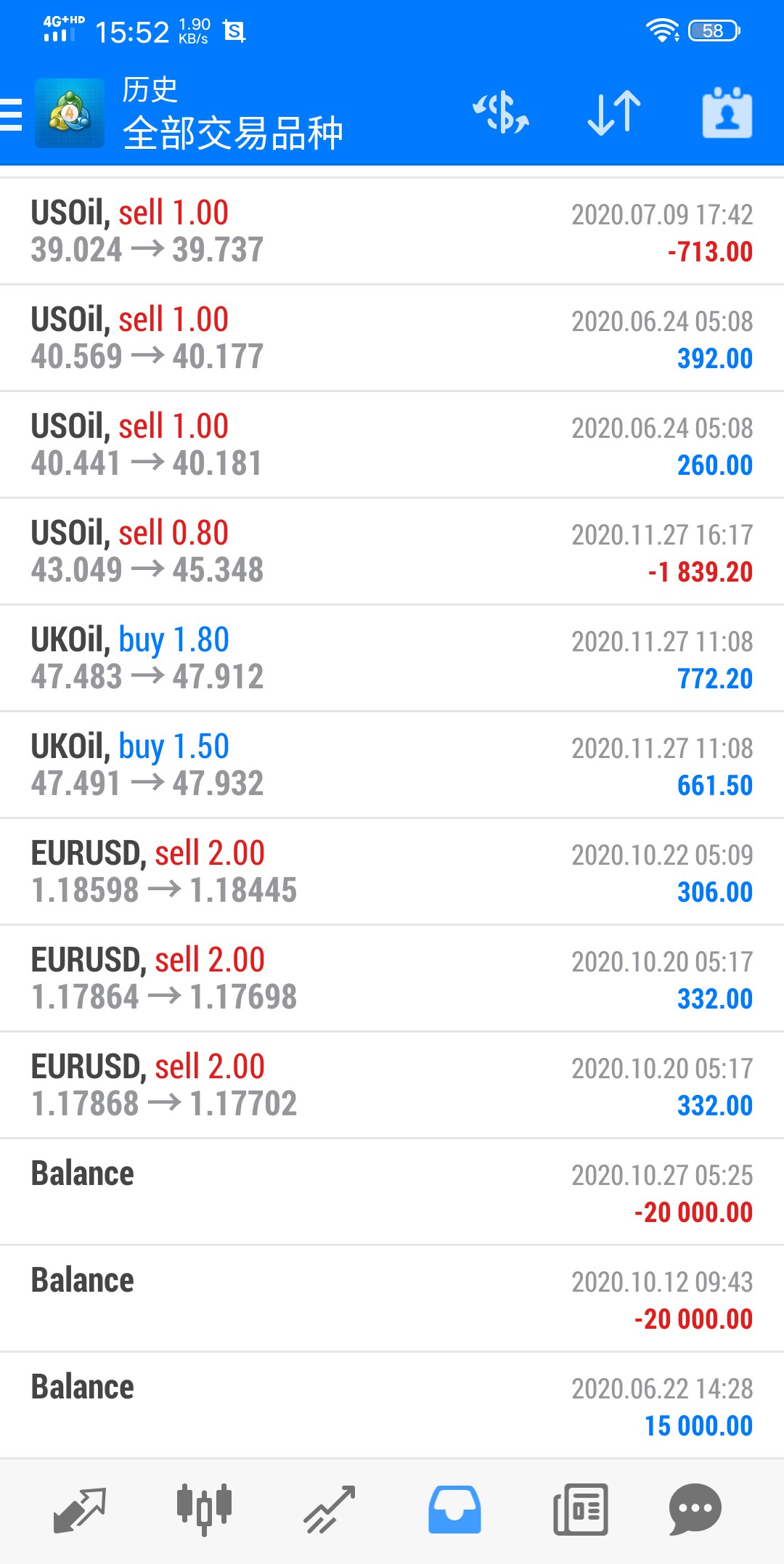This screenshot has height=1564, width=784.
Task: Open Balance entry of 15 000.00
Action: (x=392, y=1406)
